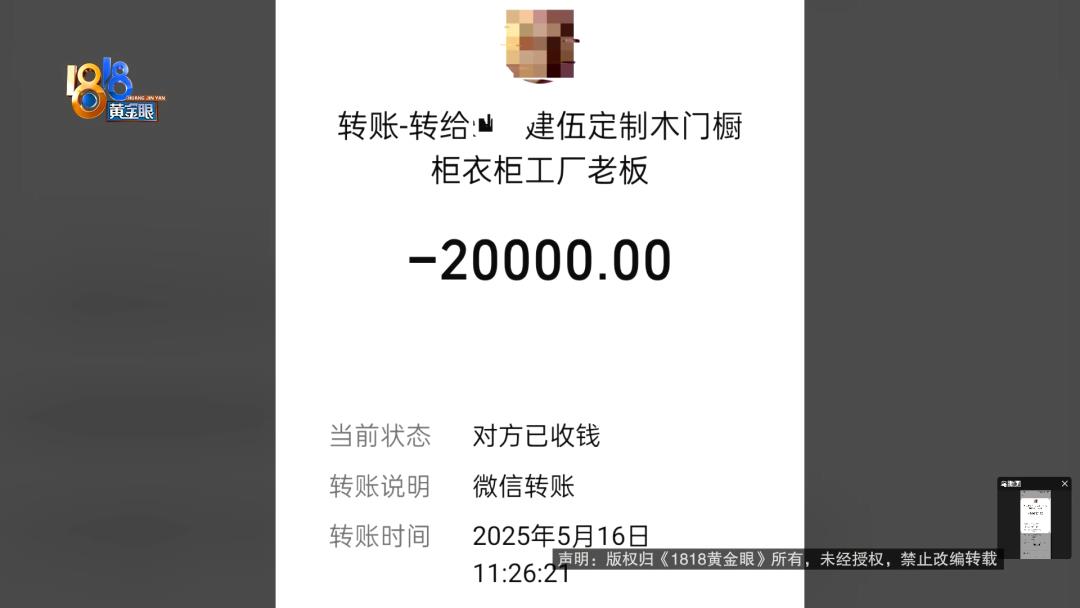The width and height of the screenshot is (1080, 608).
Task: Close the minimap overview window
Action: coord(1064,484)
